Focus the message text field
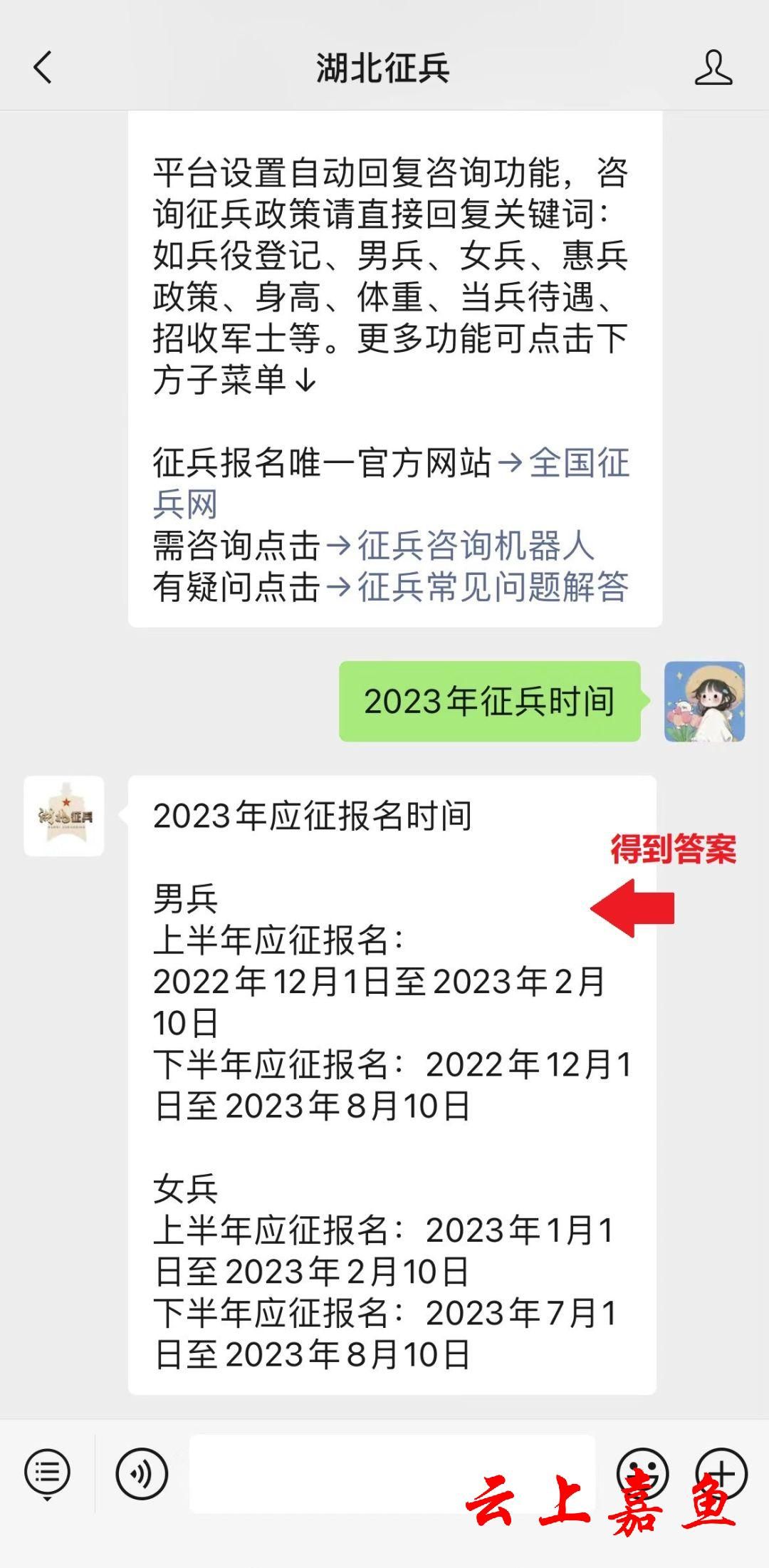The height and width of the screenshot is (1568, 769). [x=392, y=1473]
